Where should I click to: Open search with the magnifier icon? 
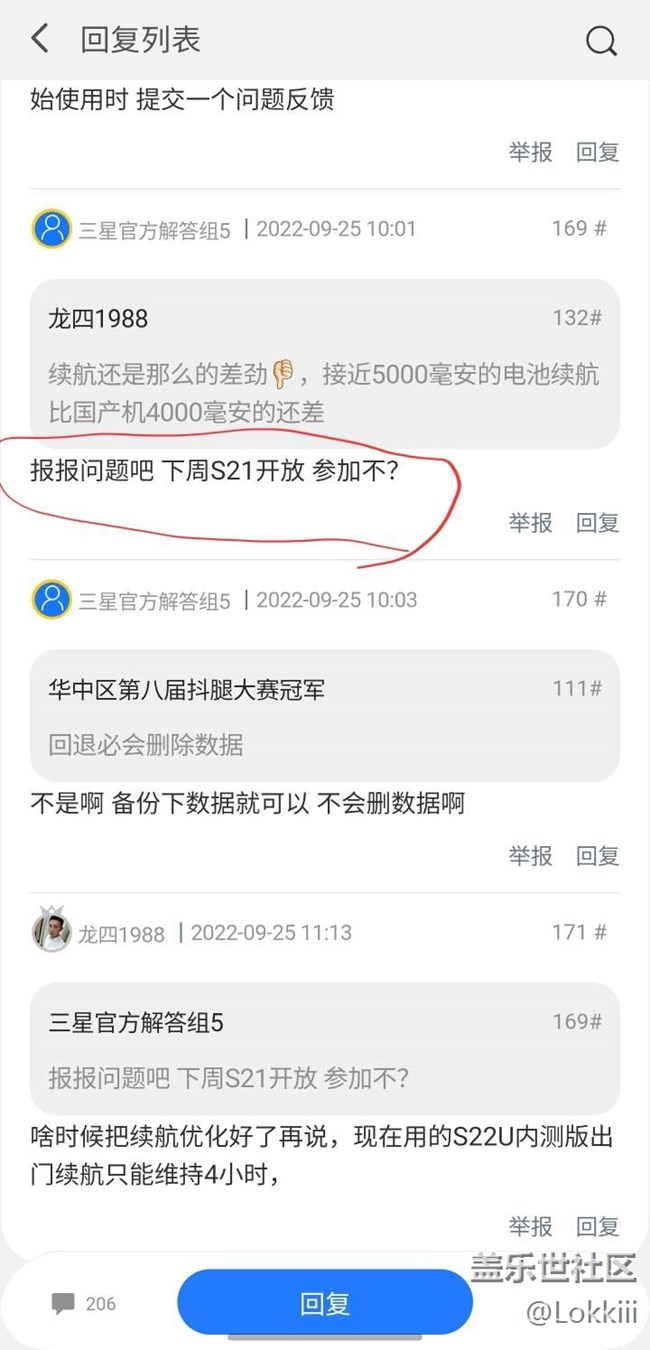click(600, 41)
